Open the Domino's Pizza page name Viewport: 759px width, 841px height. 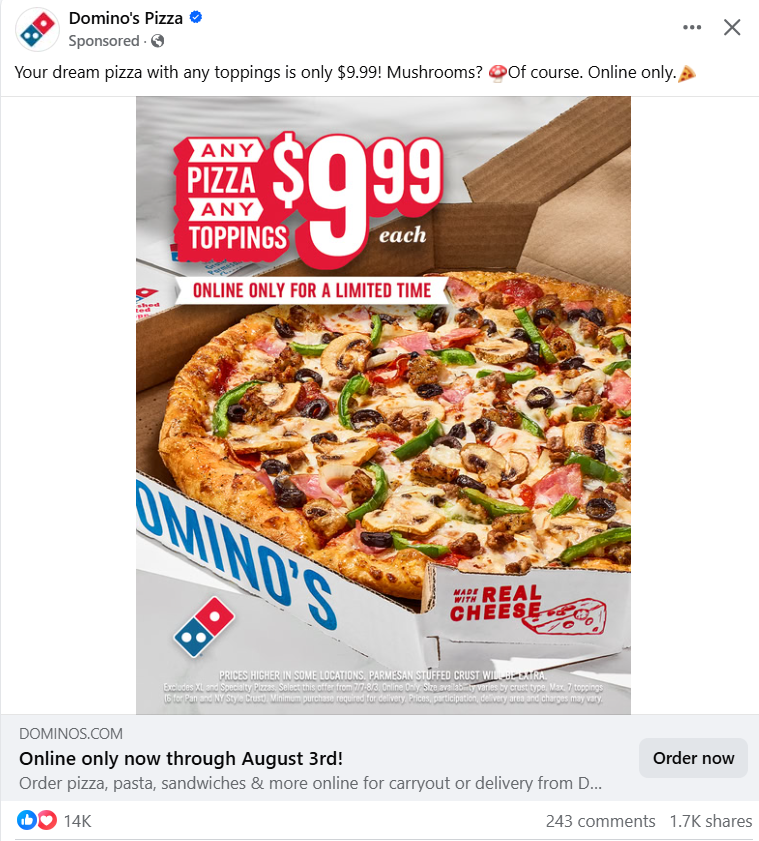tap(125, 18)
